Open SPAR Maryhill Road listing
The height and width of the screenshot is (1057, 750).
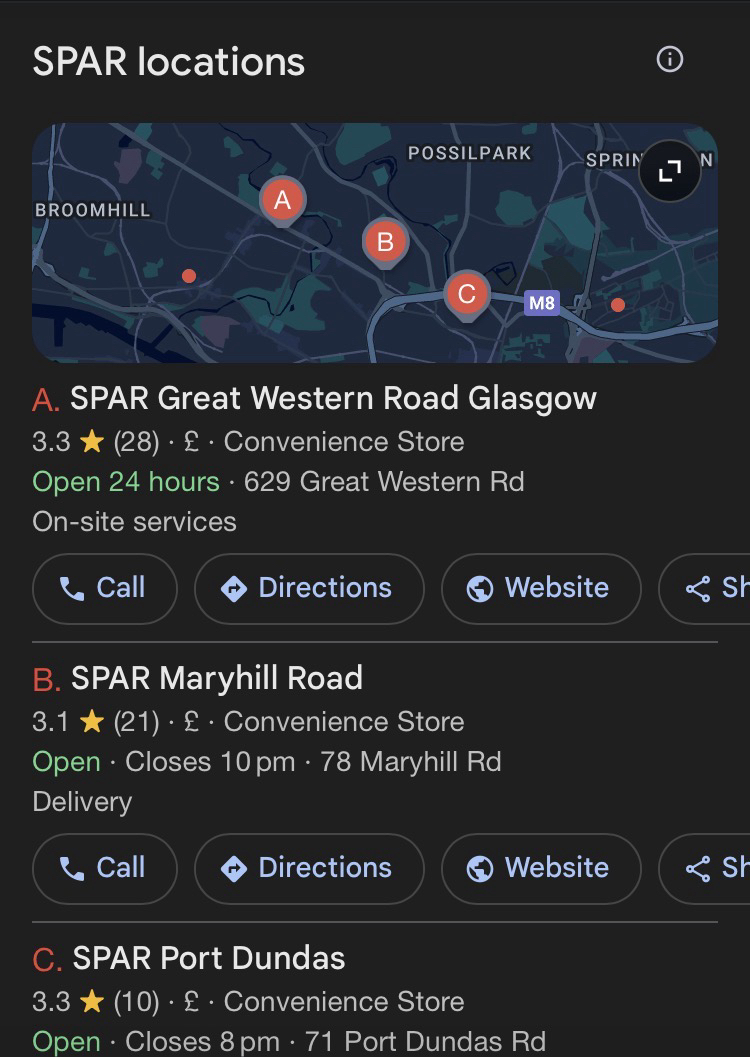[x=217, y=678]
